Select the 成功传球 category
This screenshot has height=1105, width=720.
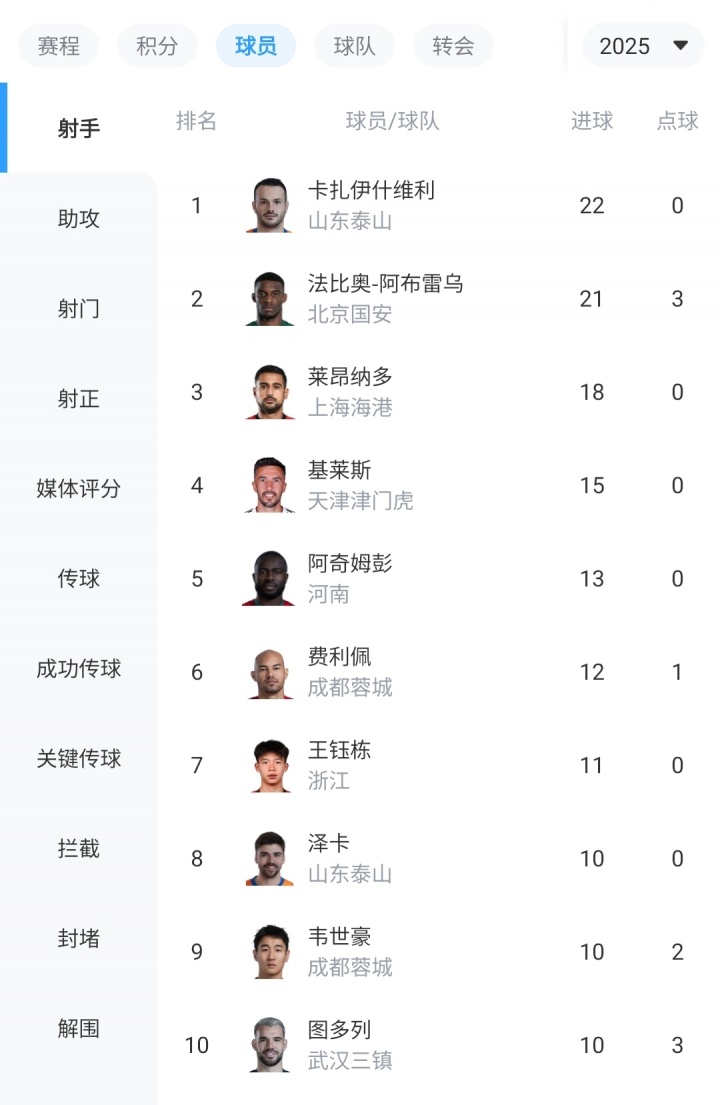point(79,669)
